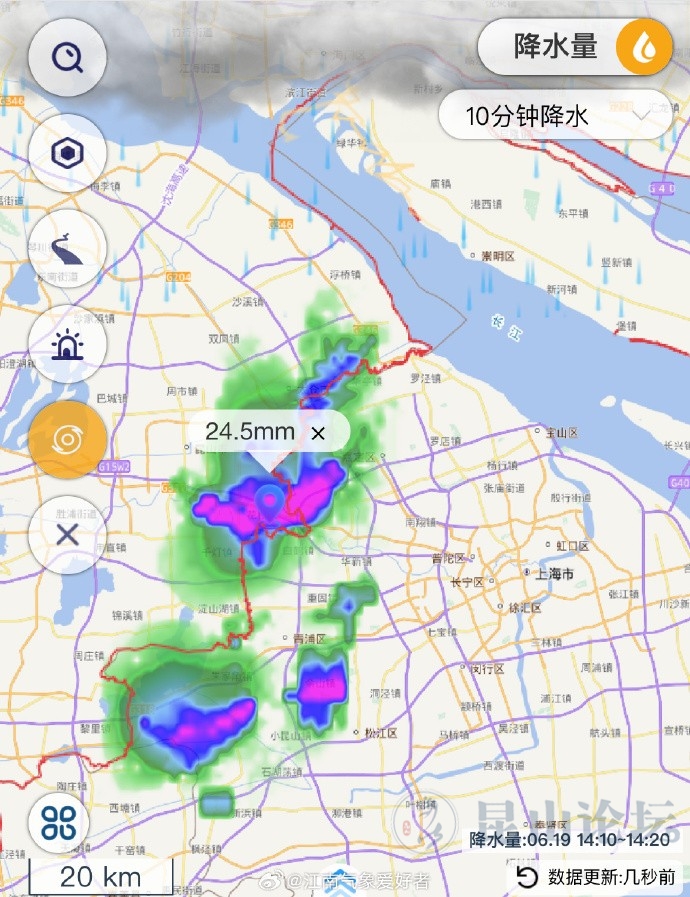Expand the 10分钟降水 dropdown
The height and width of the screenshot is (897, 690).
[x=558, y=117]
